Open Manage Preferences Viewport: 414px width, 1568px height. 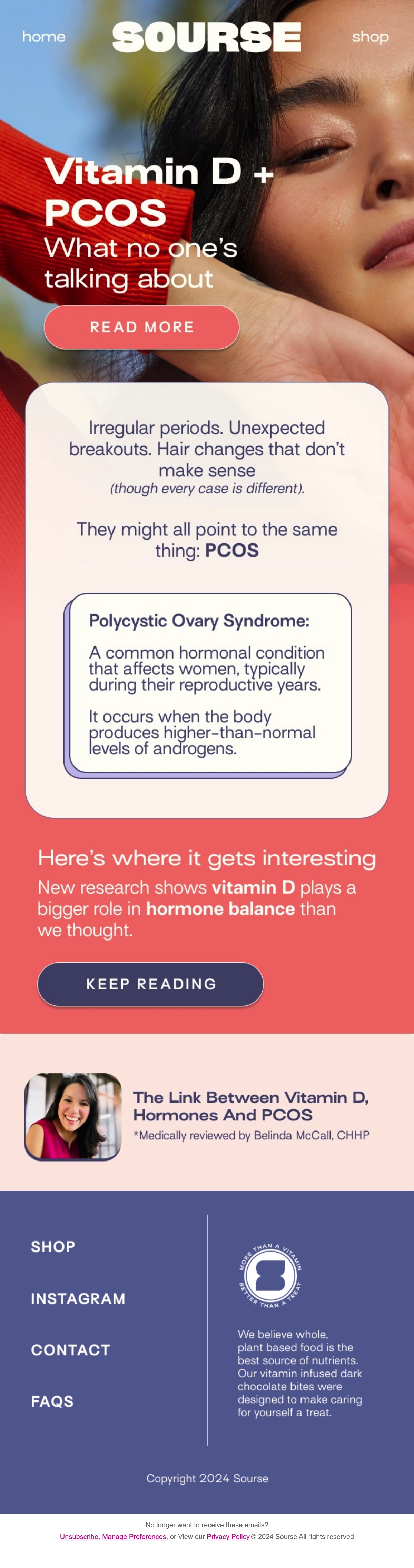[x=134, y=1536]
